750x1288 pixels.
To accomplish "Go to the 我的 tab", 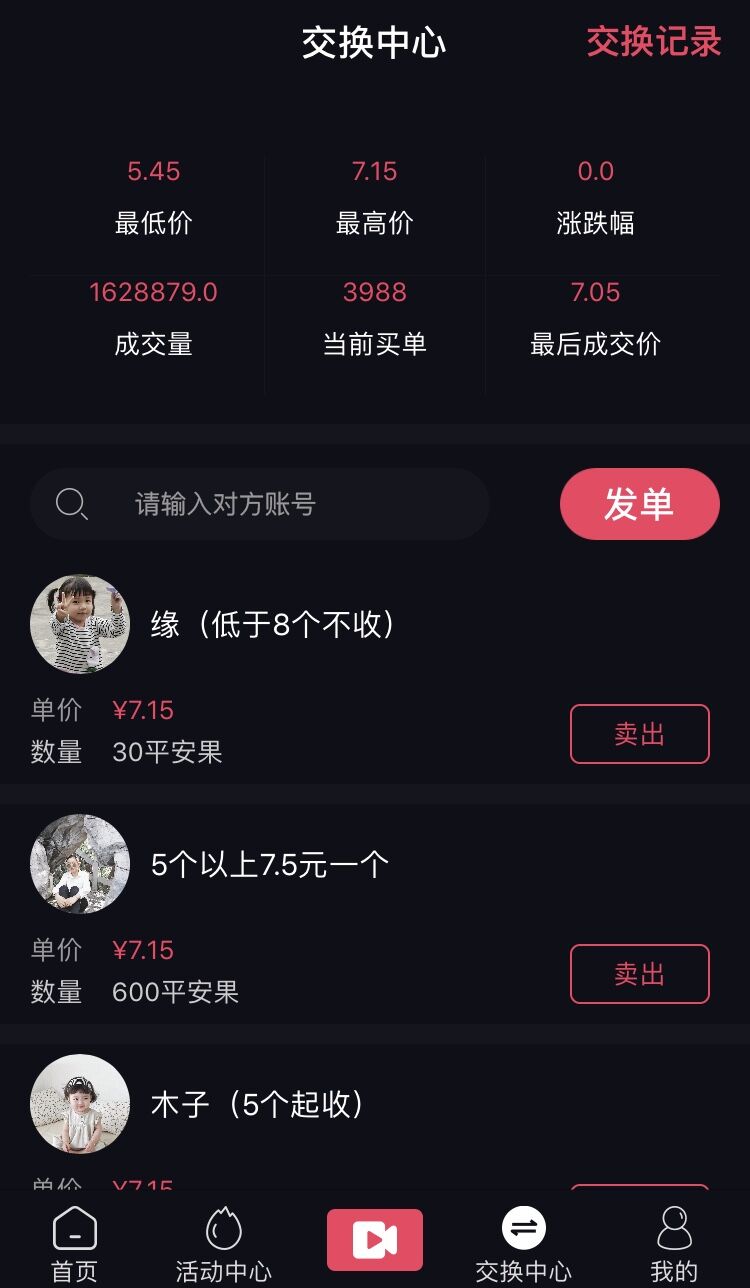I will [674, 1244].
